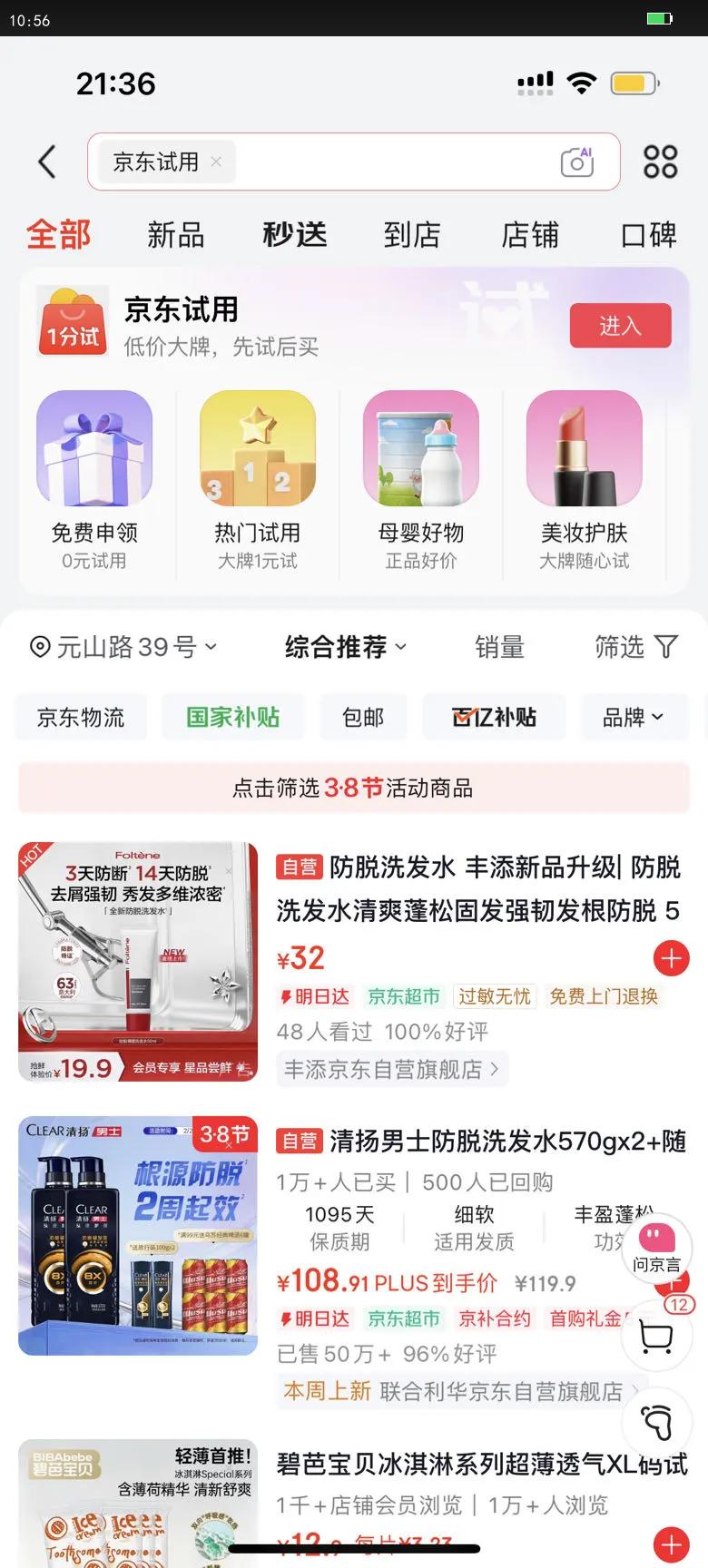Viewport: 708px width, 1568px height.
Task: Change the delivery address 元山路39号
Action: (124, 647)
